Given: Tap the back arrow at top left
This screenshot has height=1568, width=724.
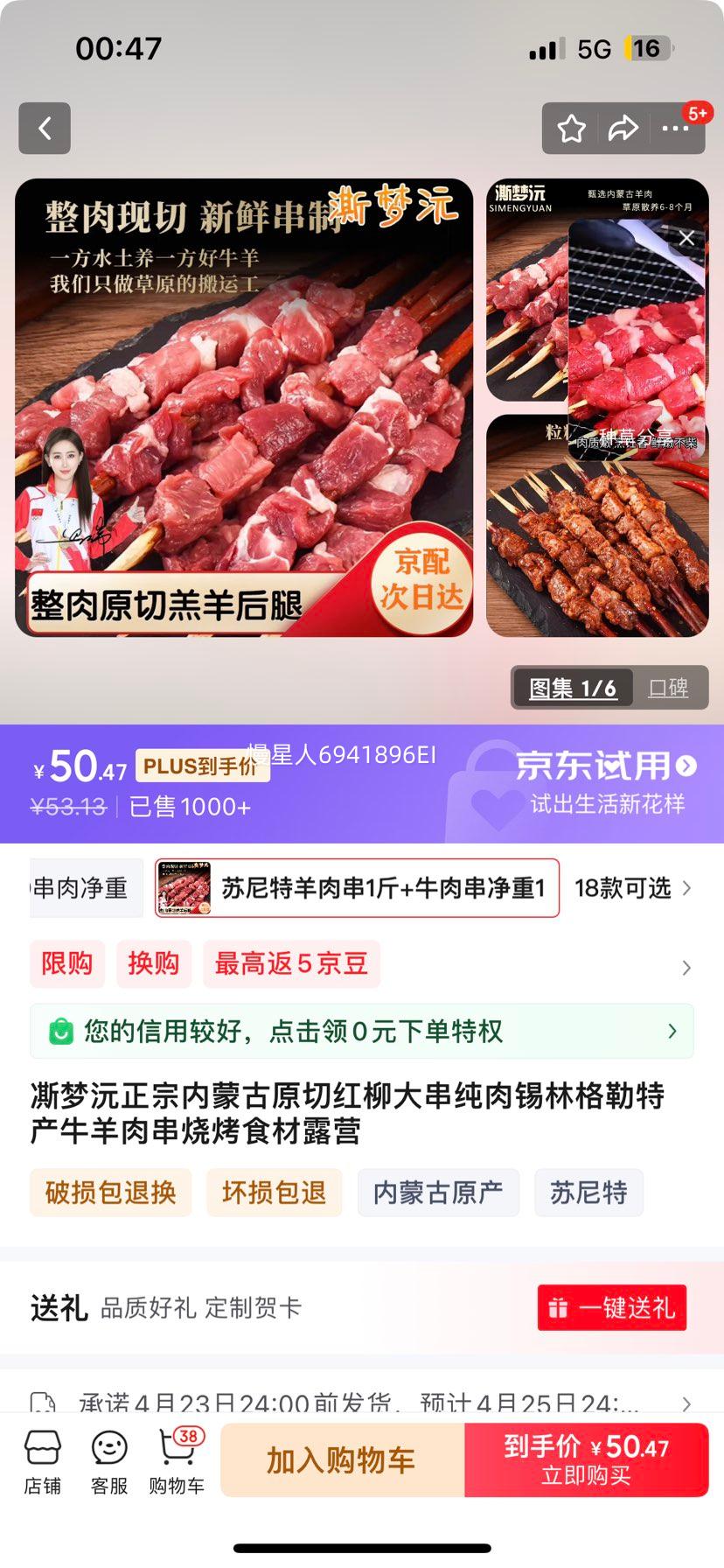Looking at the screenshot, I should (x=44, y=128).
